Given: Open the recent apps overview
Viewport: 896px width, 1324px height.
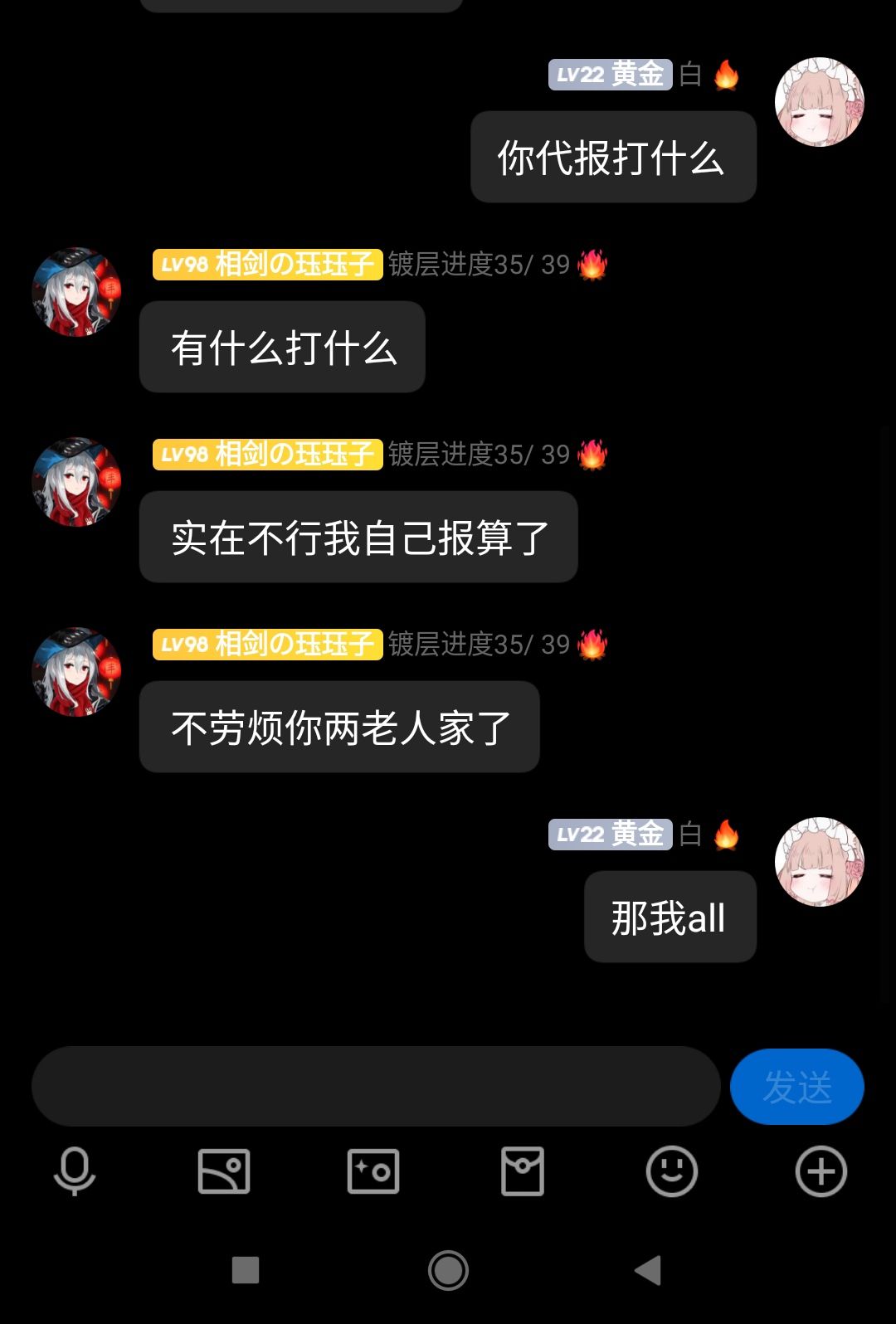Looking at the screenshot, I should [x=246, y=1270].
